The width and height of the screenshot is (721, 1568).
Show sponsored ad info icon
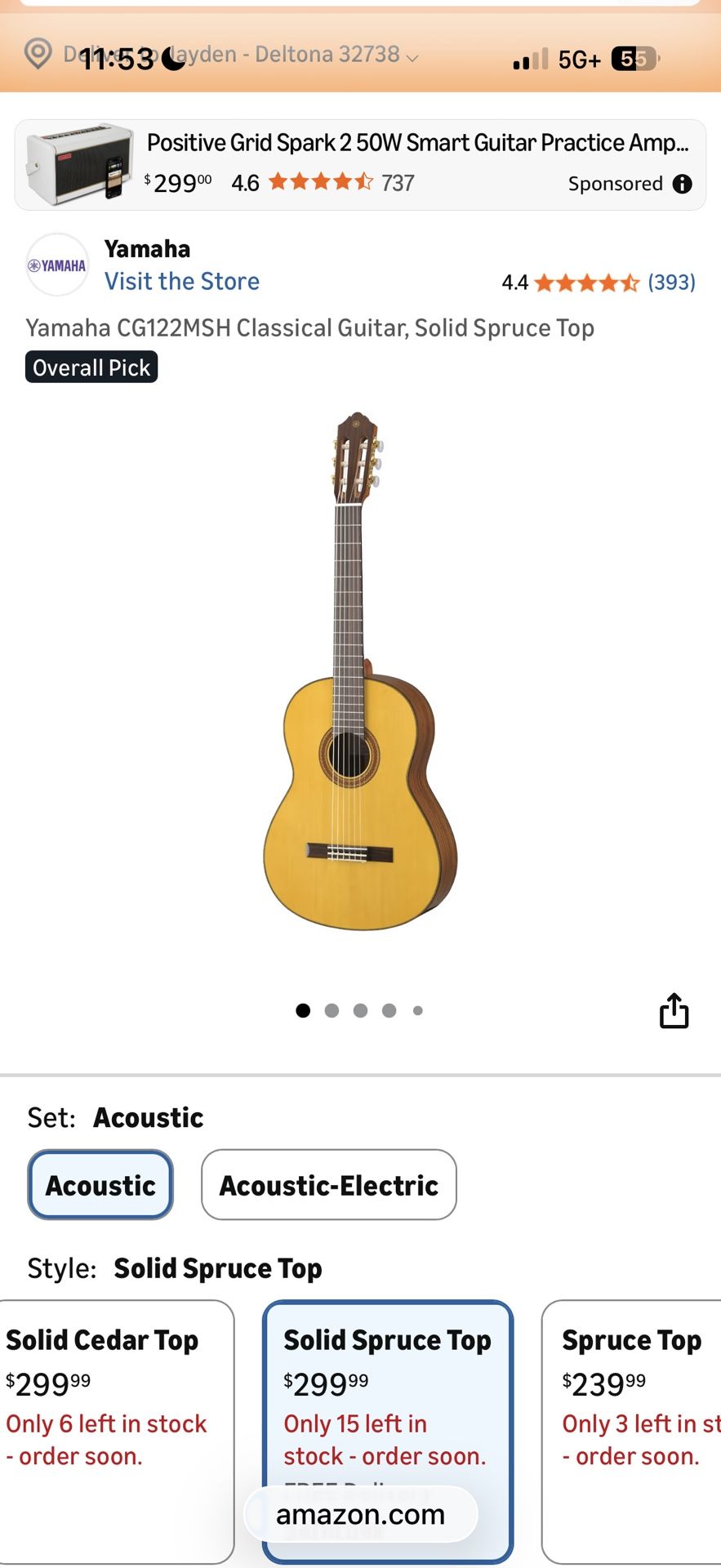tap(682, 185)
